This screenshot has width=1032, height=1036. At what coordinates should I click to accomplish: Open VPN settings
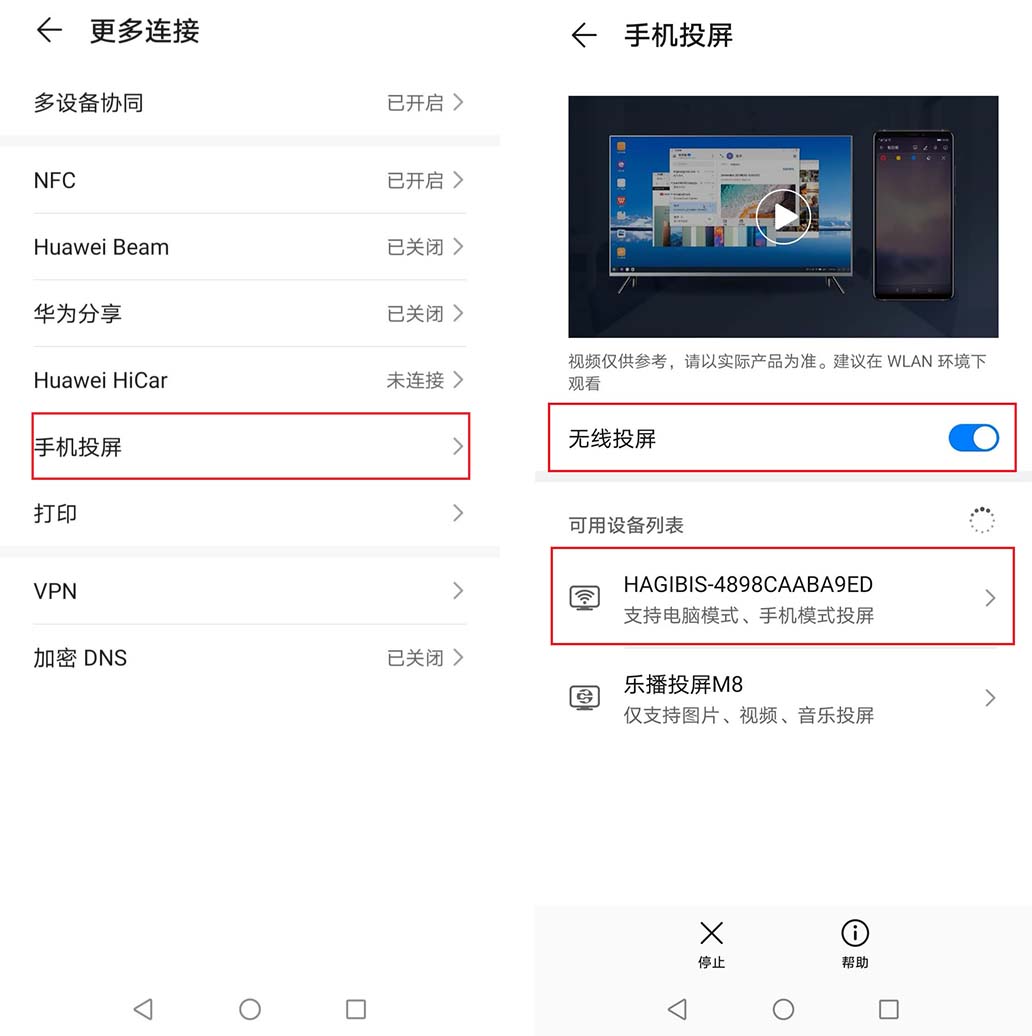pyautogui.click(x=249, y=591)
